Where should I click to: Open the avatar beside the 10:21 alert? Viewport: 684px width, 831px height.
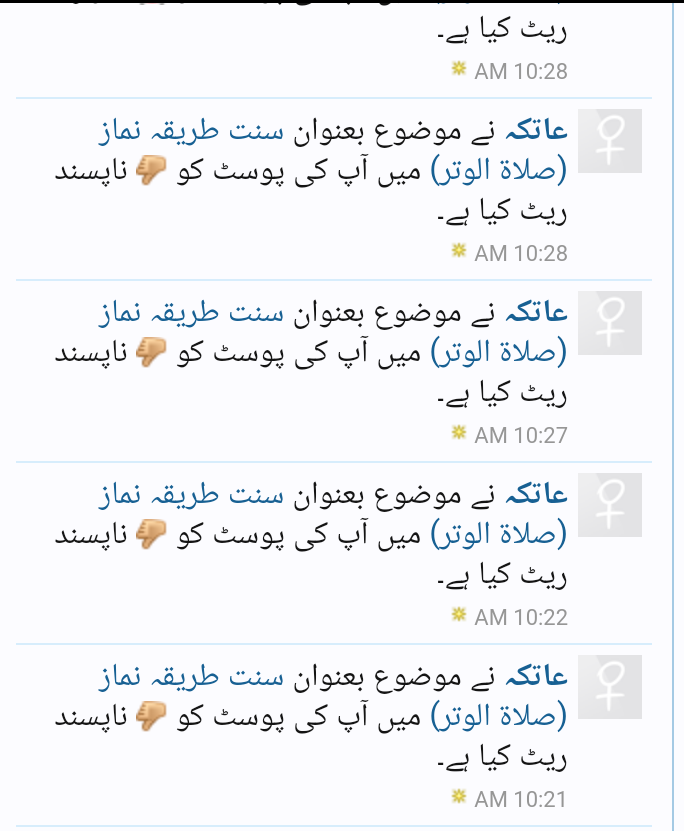(x=610, y=687)
